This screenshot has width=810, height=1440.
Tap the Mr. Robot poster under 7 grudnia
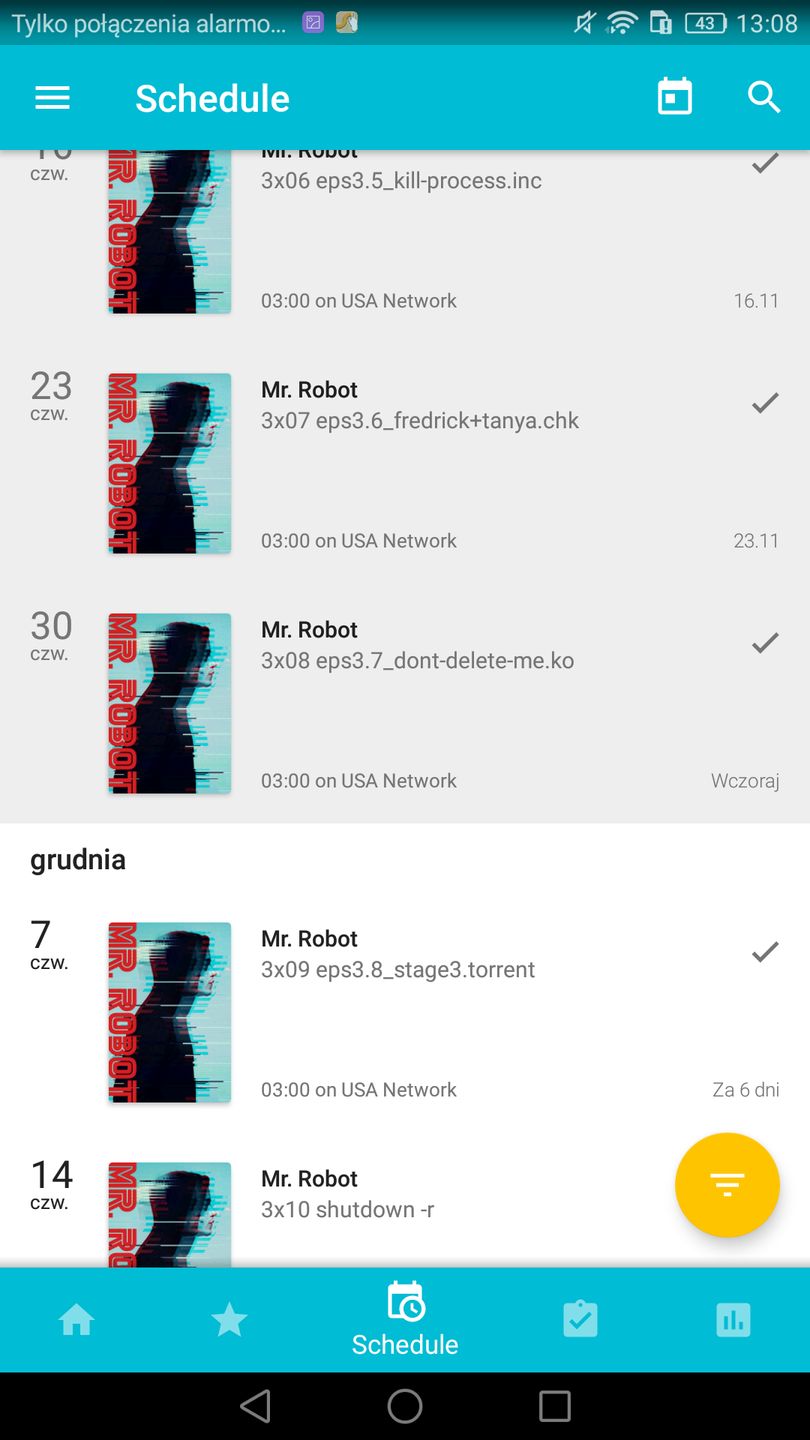point(169,1011)
